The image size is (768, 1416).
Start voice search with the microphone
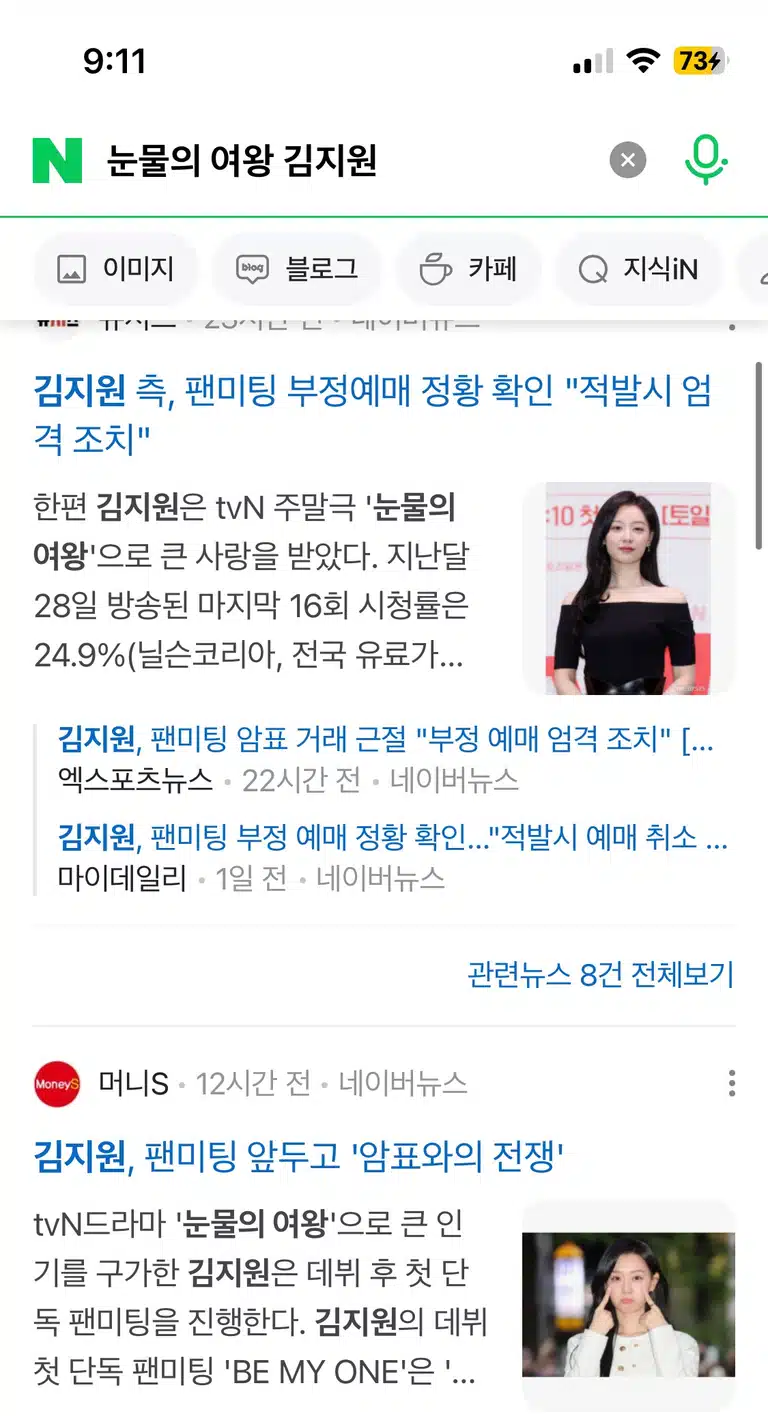(706, 160)
